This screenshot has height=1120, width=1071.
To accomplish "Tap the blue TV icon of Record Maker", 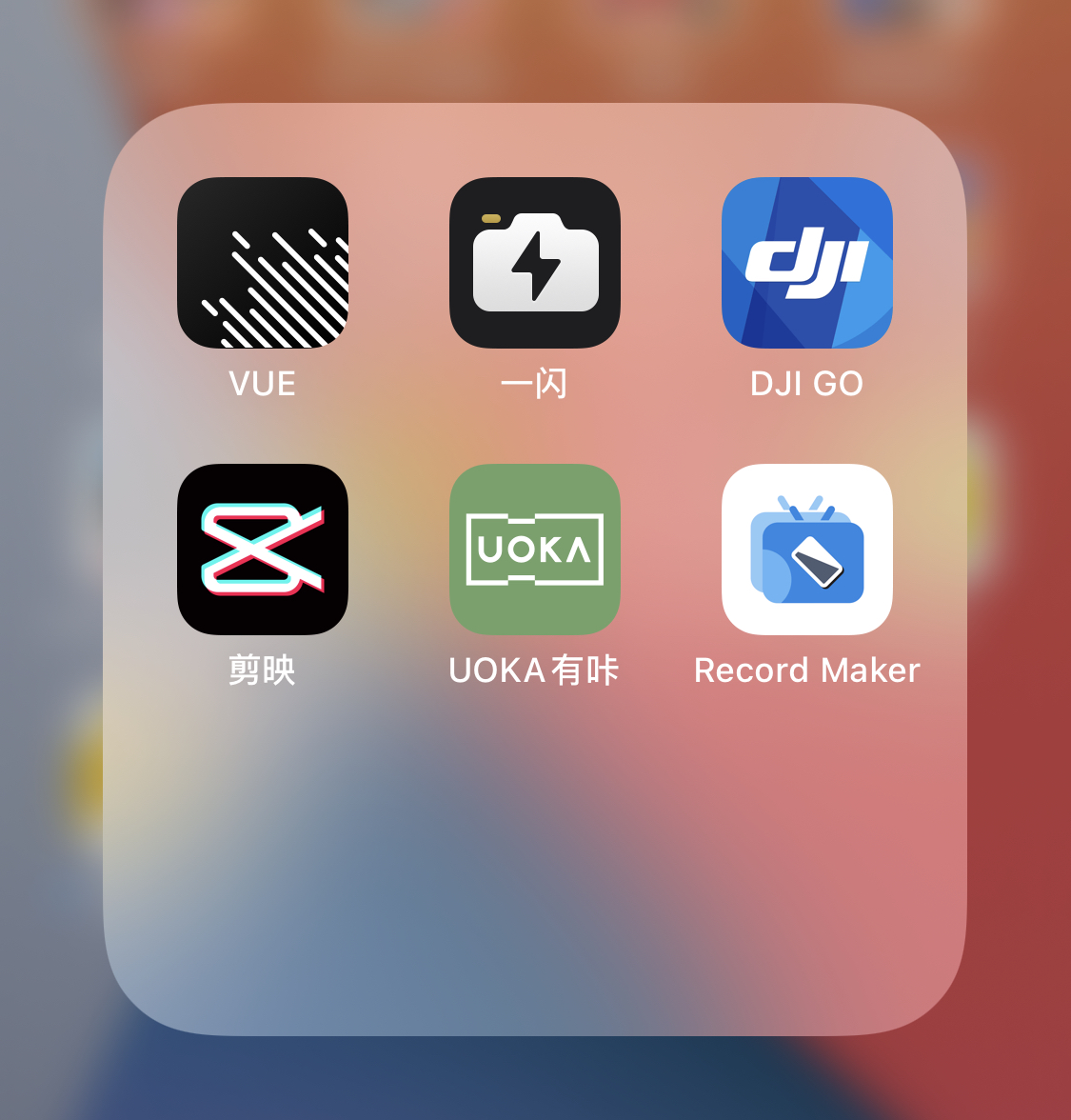I will coord(806,548).
